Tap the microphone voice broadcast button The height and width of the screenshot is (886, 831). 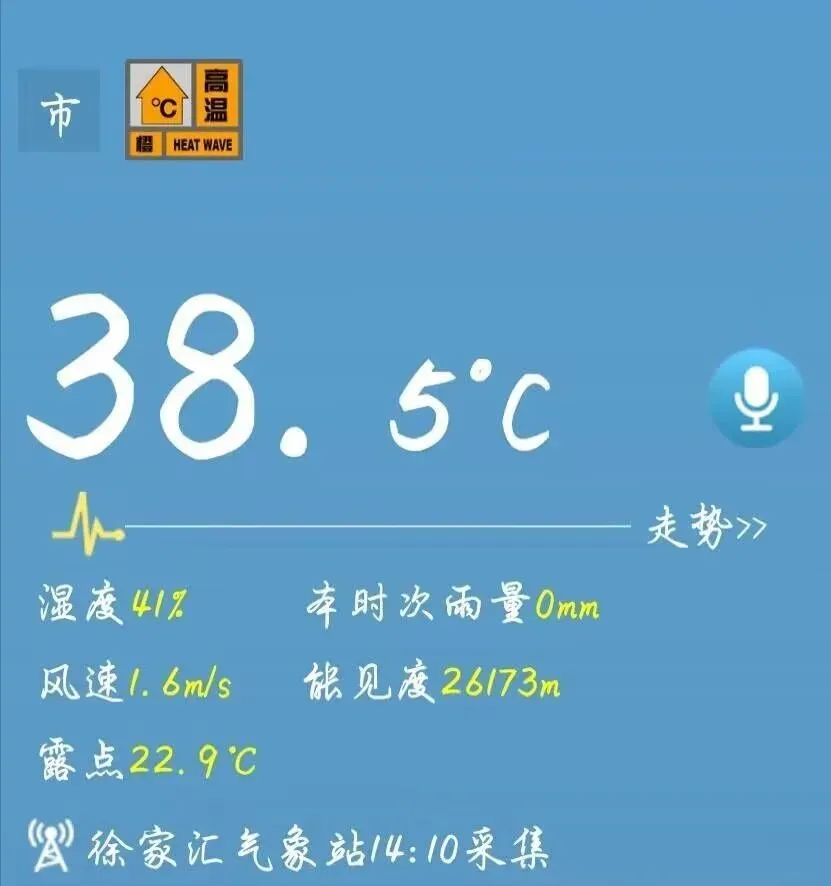tap(756, 398)
